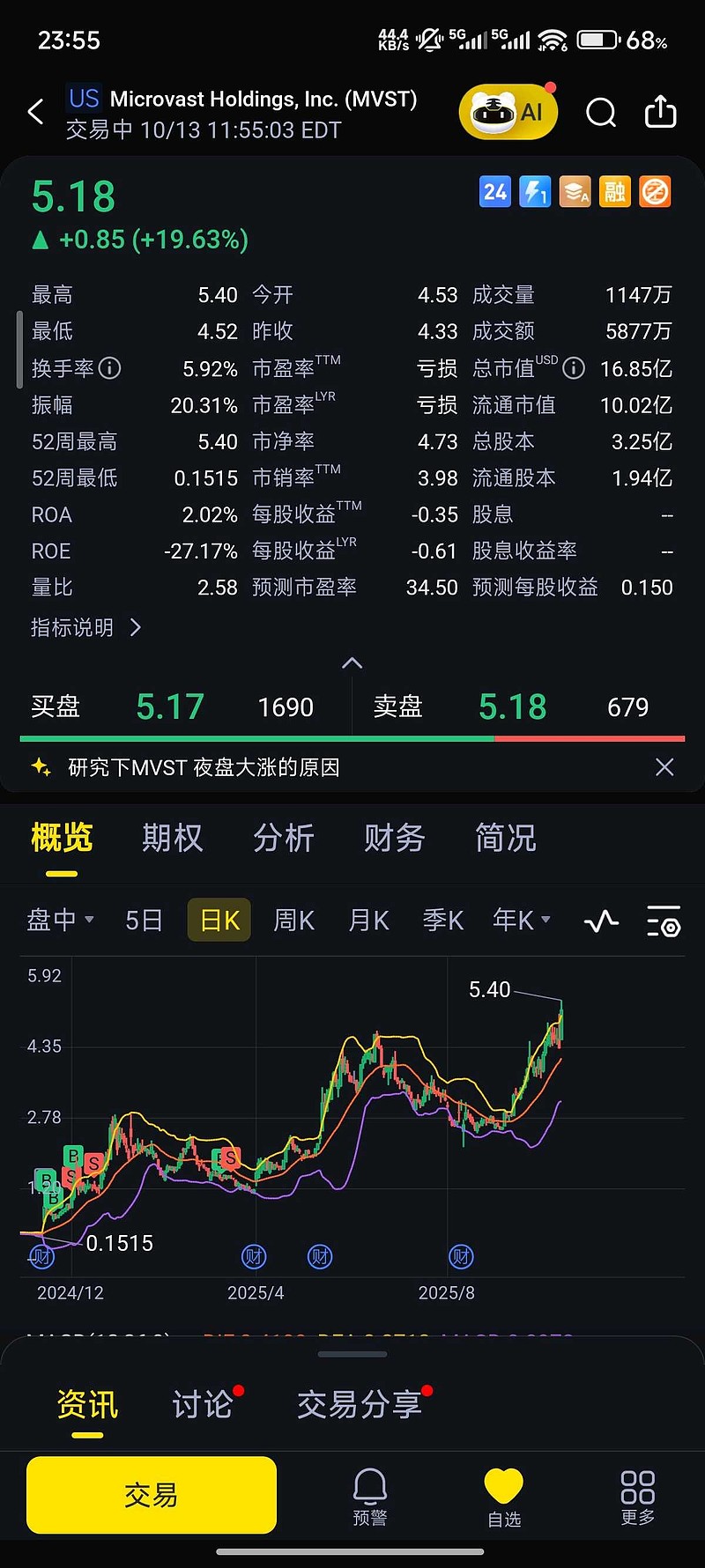Toggle the trend-line chart view icon

601,920
